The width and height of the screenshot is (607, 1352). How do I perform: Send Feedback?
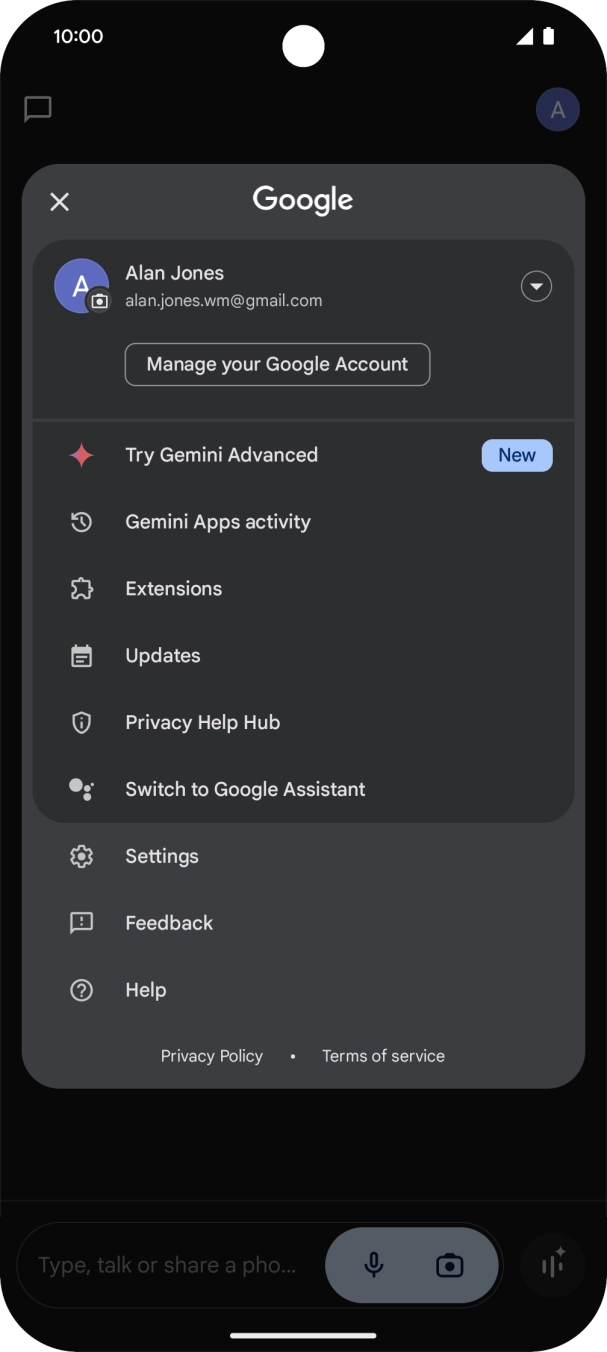coord(169,924)
